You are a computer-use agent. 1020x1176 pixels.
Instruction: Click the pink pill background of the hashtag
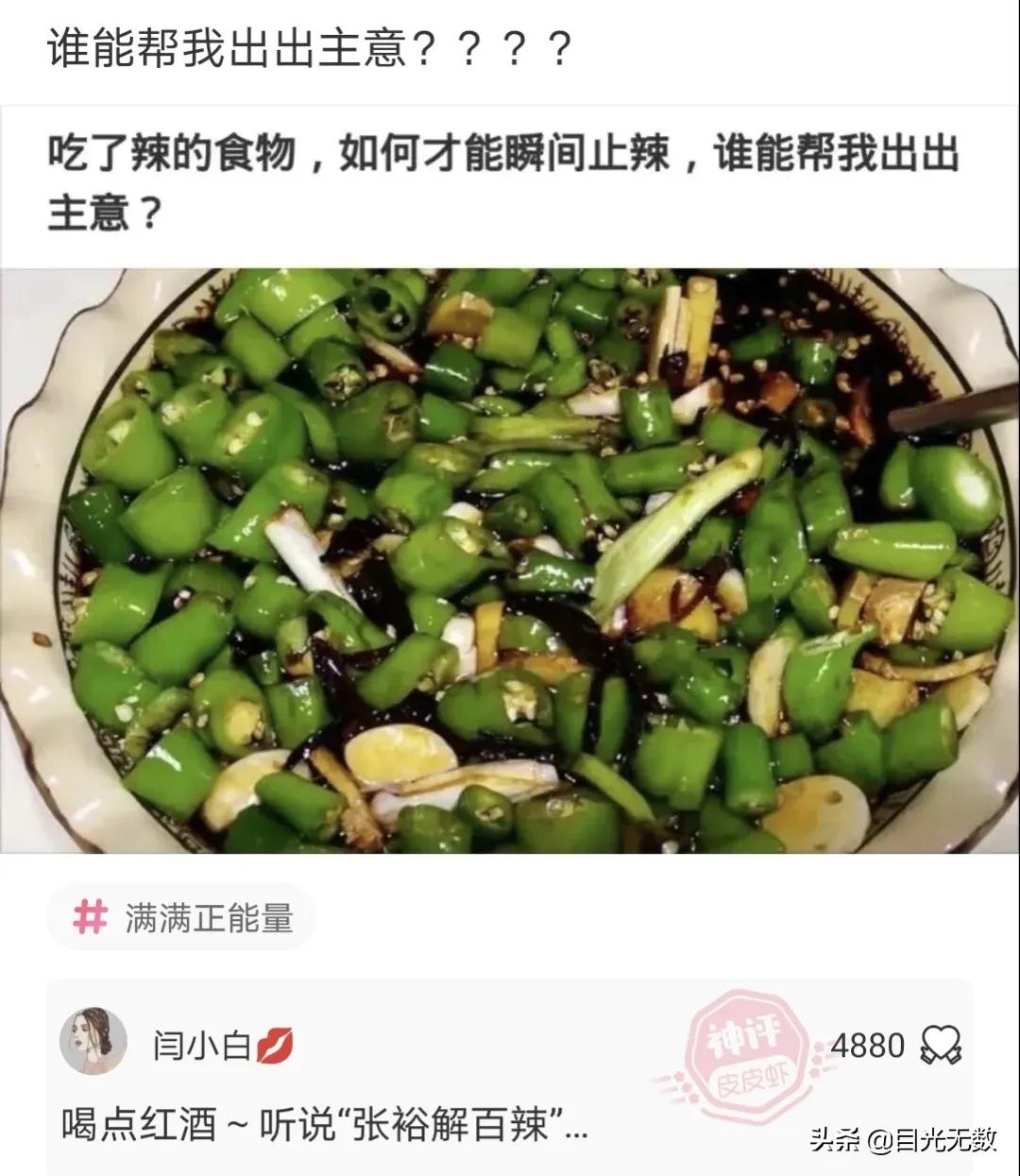[x=179, y=917]
